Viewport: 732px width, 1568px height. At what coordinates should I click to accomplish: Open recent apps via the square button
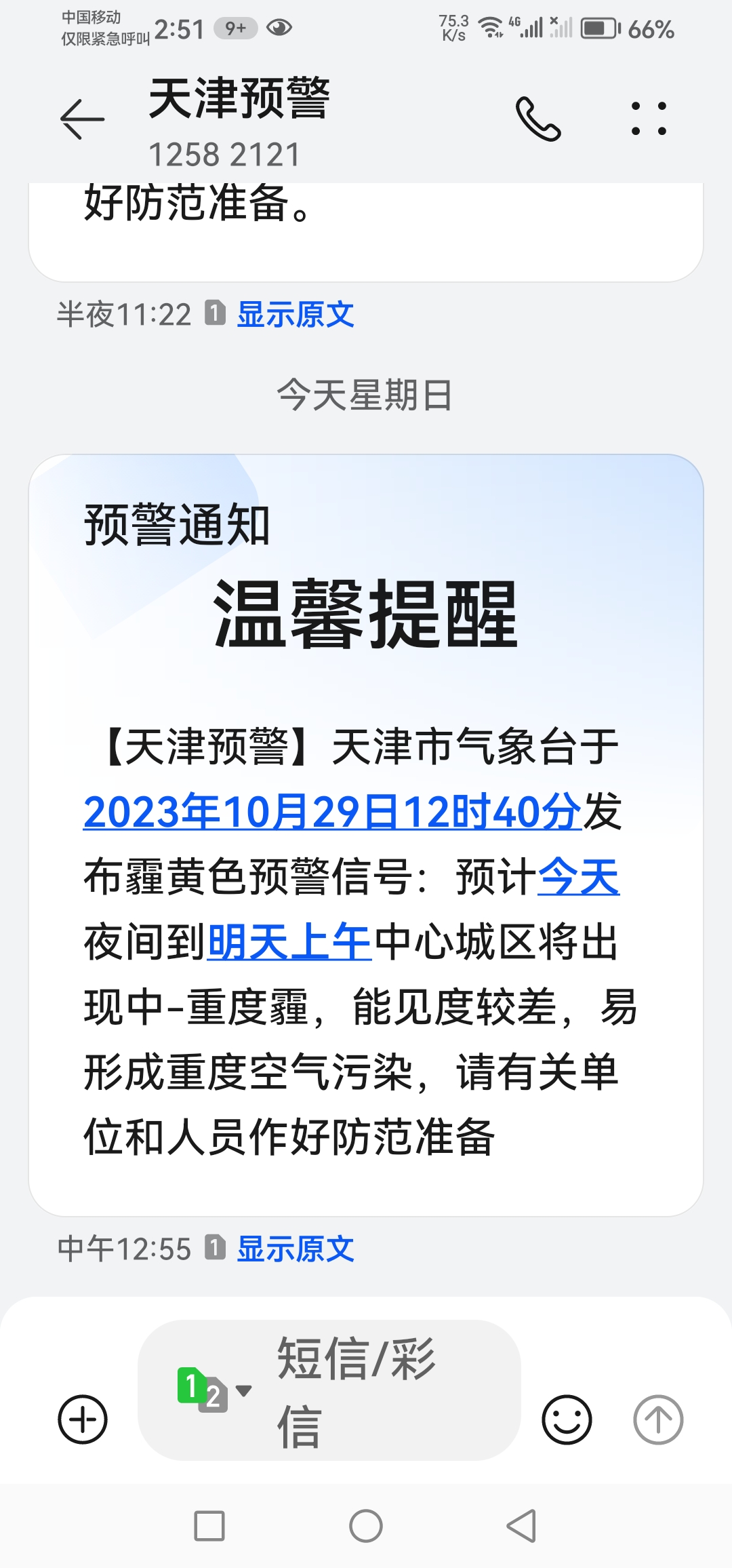click(x=209, y=1527)
